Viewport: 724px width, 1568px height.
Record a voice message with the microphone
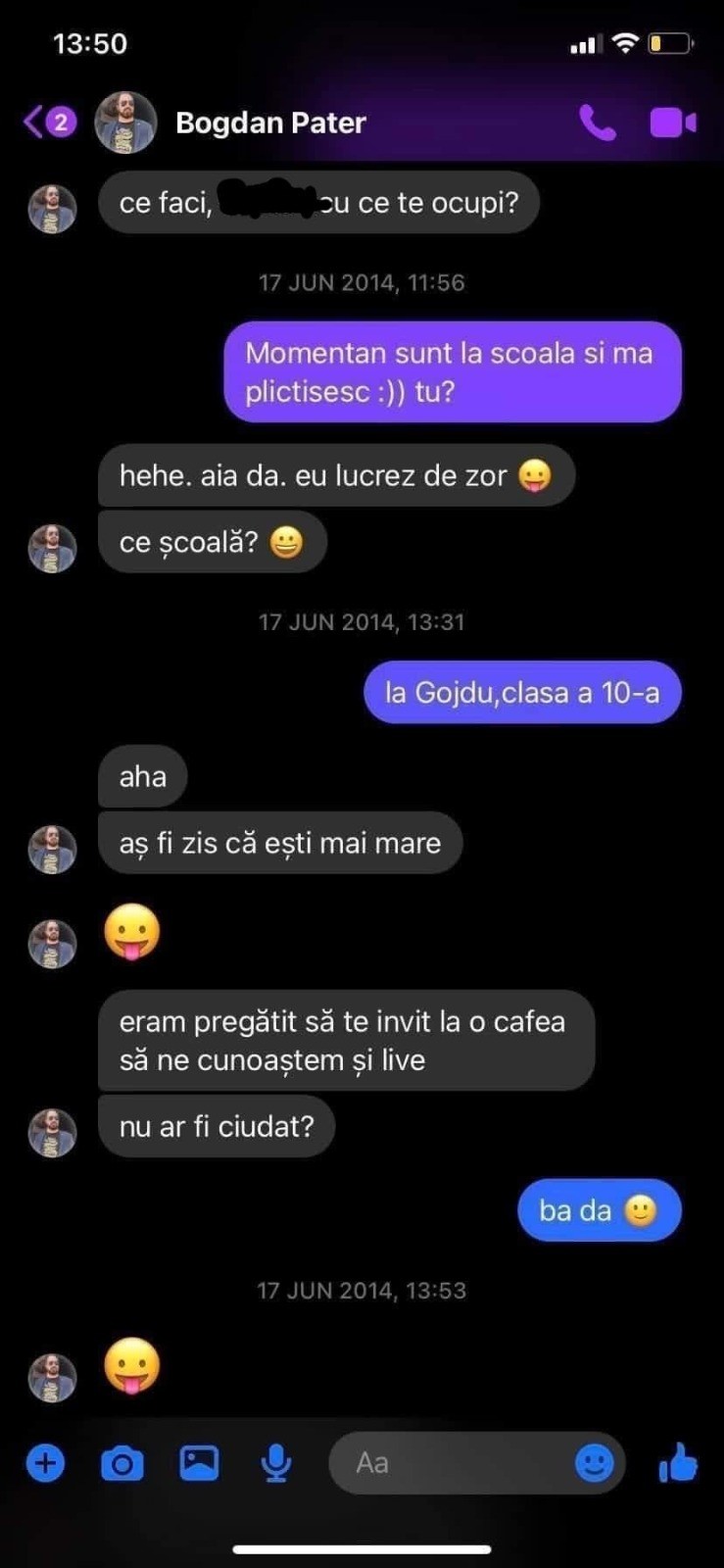[276, 1463]
